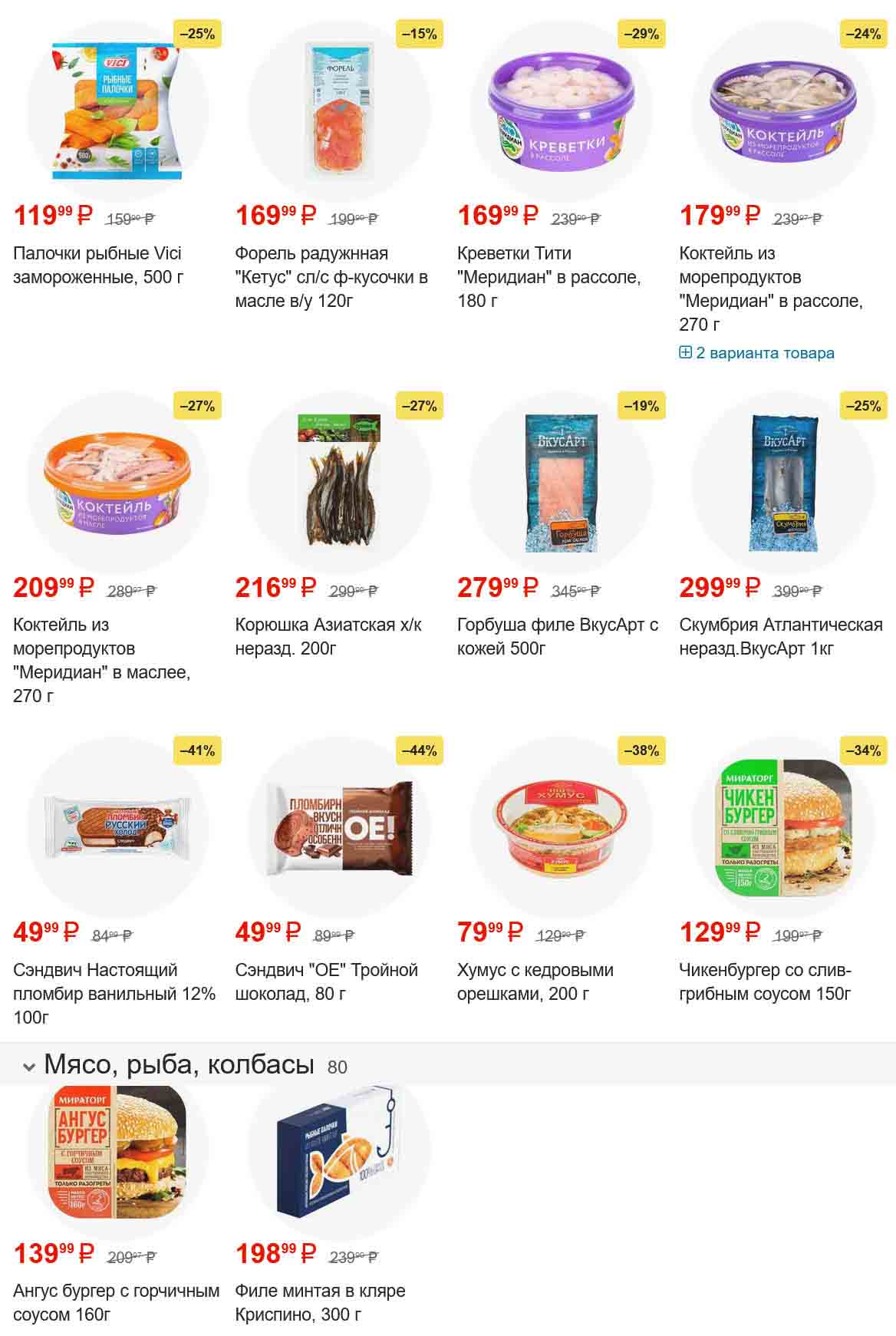Expand the 2 варианта товара link
The width and height of the screenshot is (896, 1336).
pos(757,353)
